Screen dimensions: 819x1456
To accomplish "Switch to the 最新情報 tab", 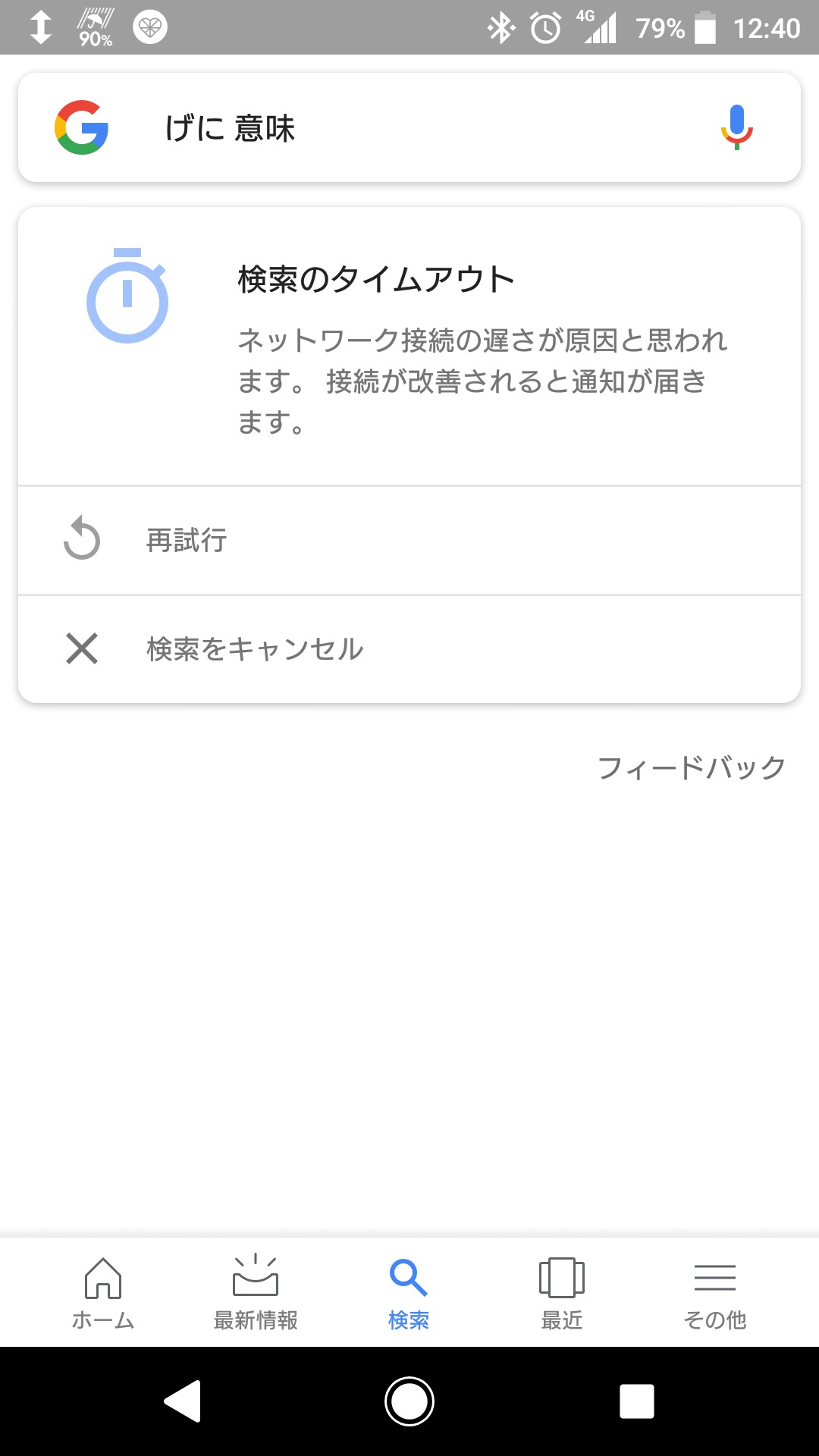I will [256, 1293].
